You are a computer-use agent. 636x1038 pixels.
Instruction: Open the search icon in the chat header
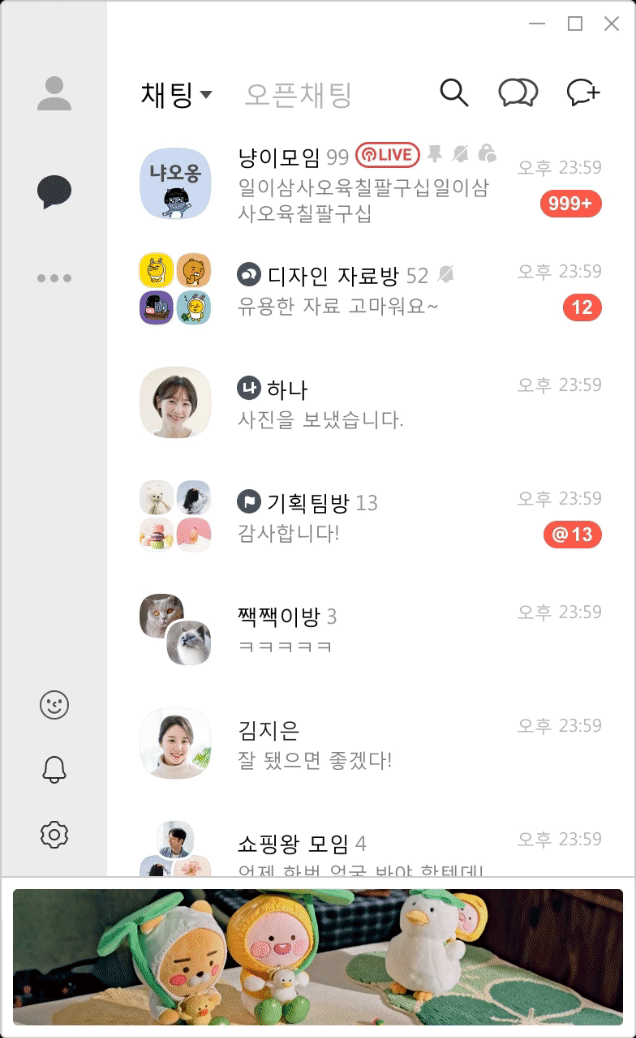pyautogui.click(x=454, y=93)
